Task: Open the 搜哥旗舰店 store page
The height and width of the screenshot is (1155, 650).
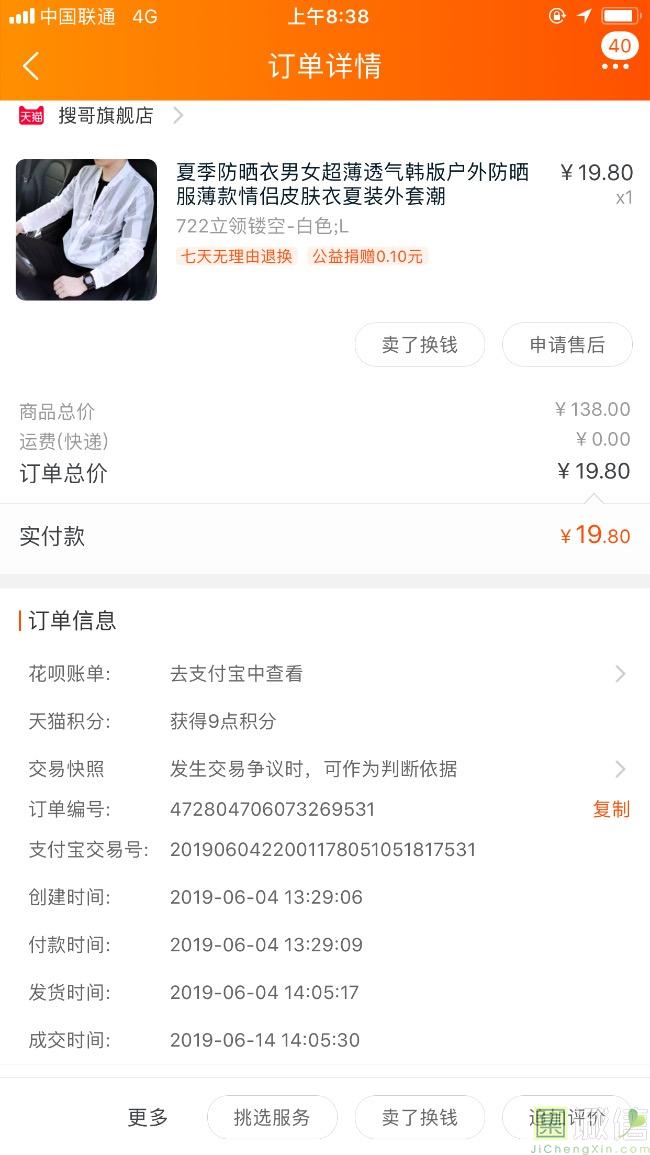Action: coord(105,116)
